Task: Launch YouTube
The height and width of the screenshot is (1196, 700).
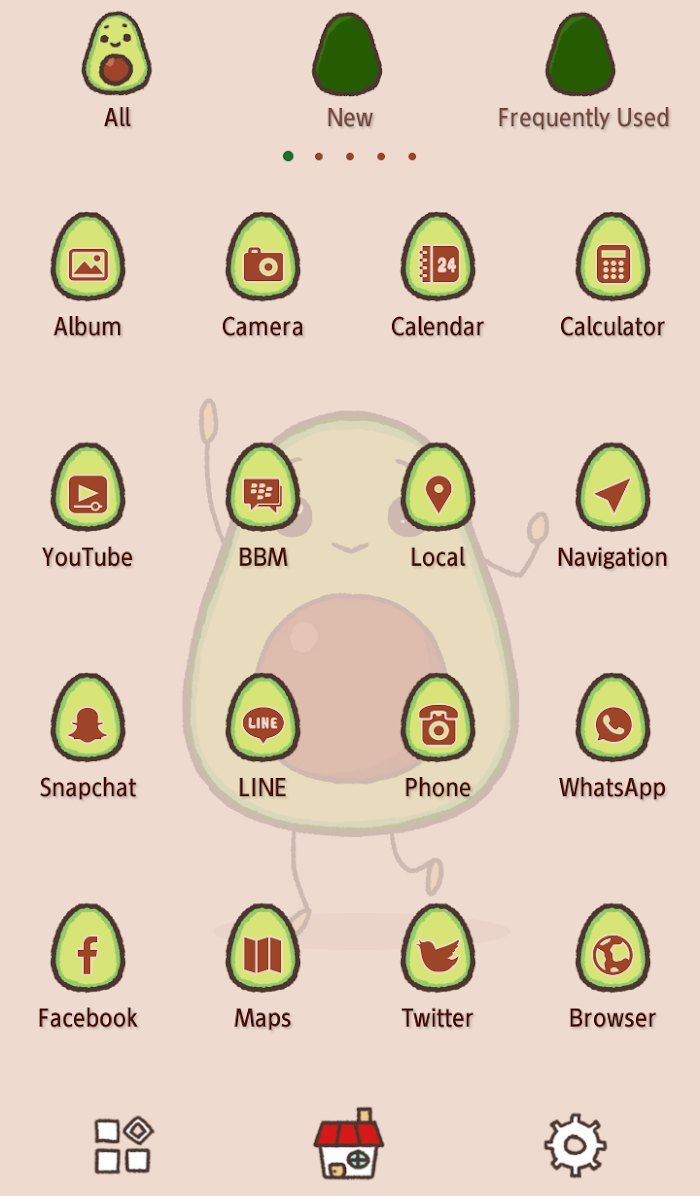Action: tap(88, 506)
